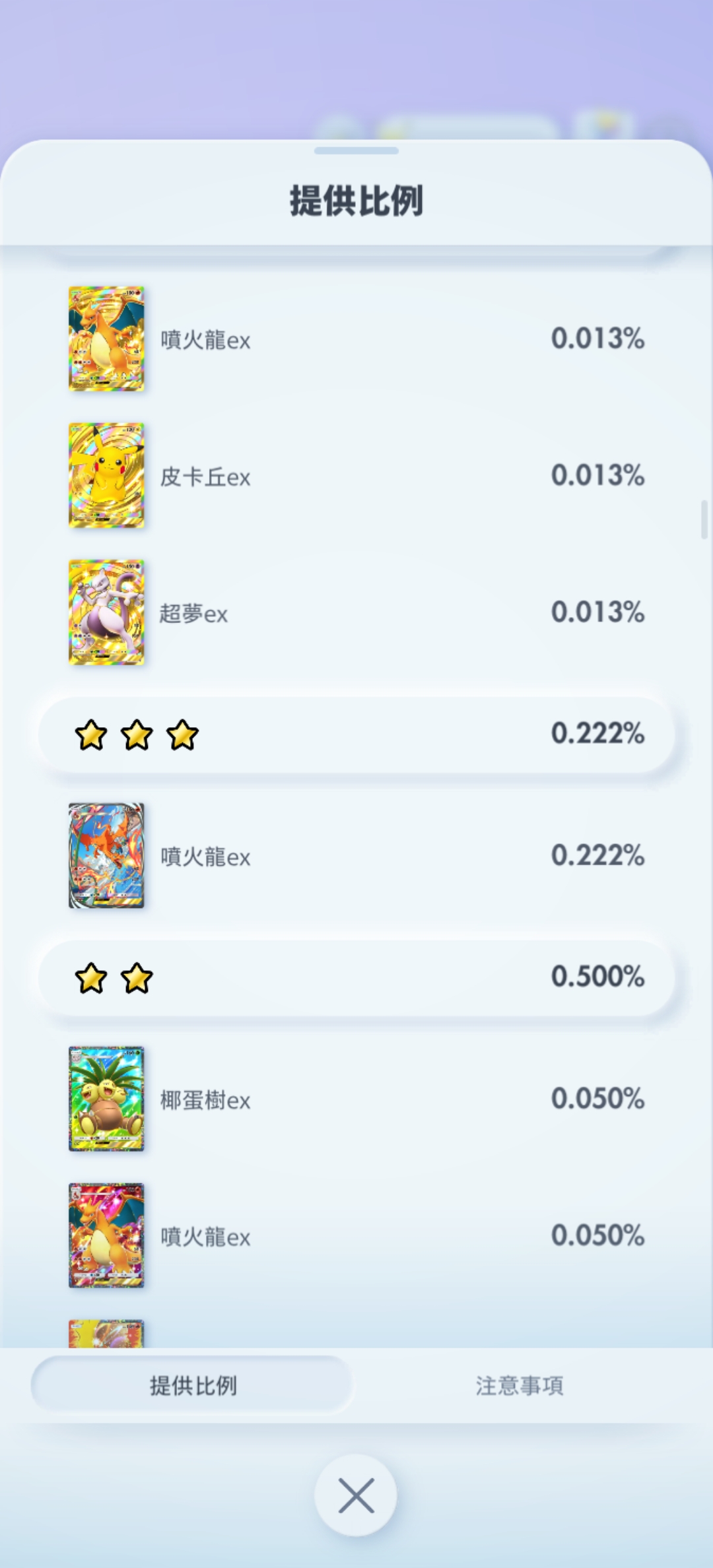View the 超夢ex card image

click(x=106, y=612)
